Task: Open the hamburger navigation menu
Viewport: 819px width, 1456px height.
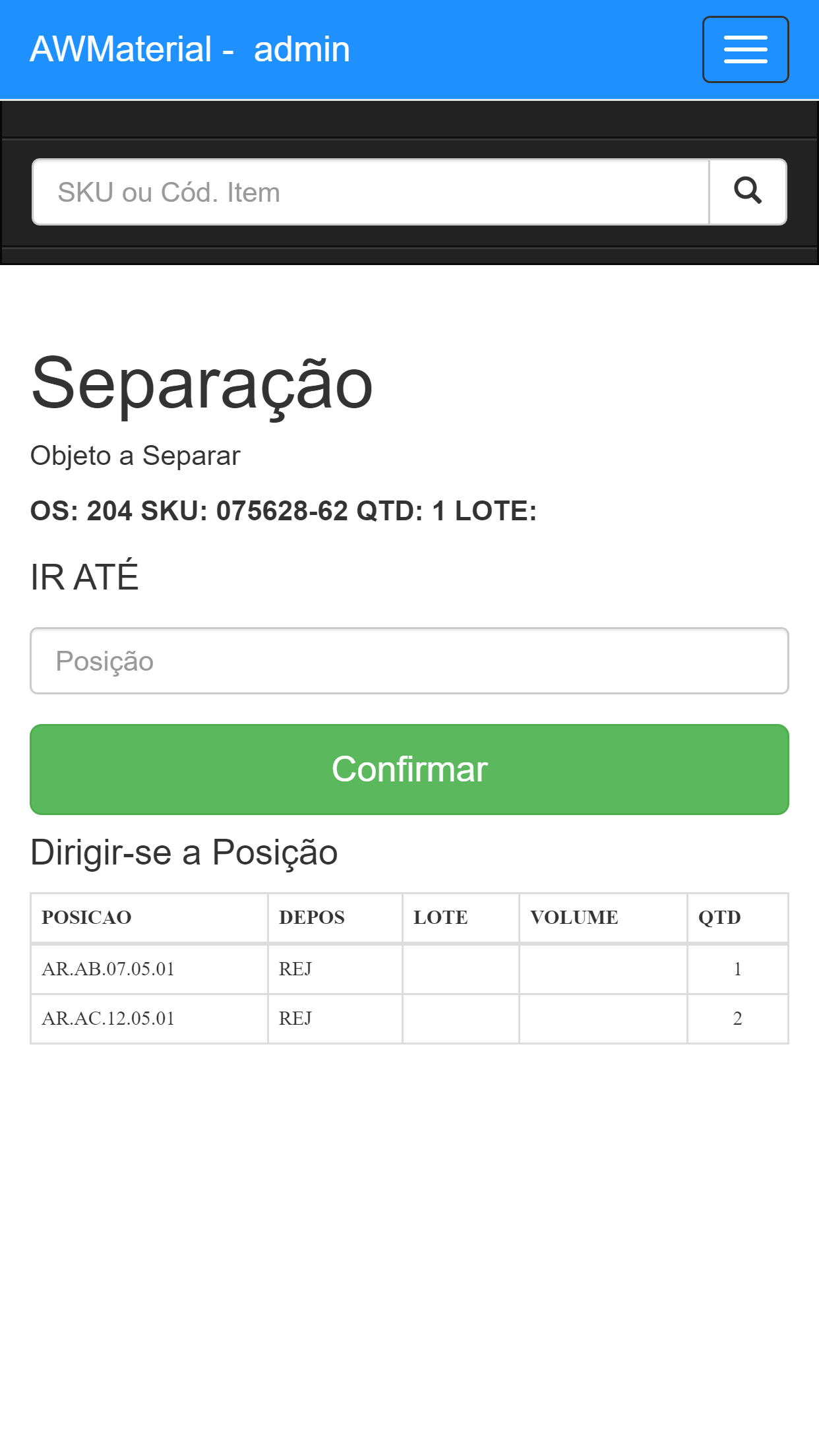Action: tap(745, 49)
